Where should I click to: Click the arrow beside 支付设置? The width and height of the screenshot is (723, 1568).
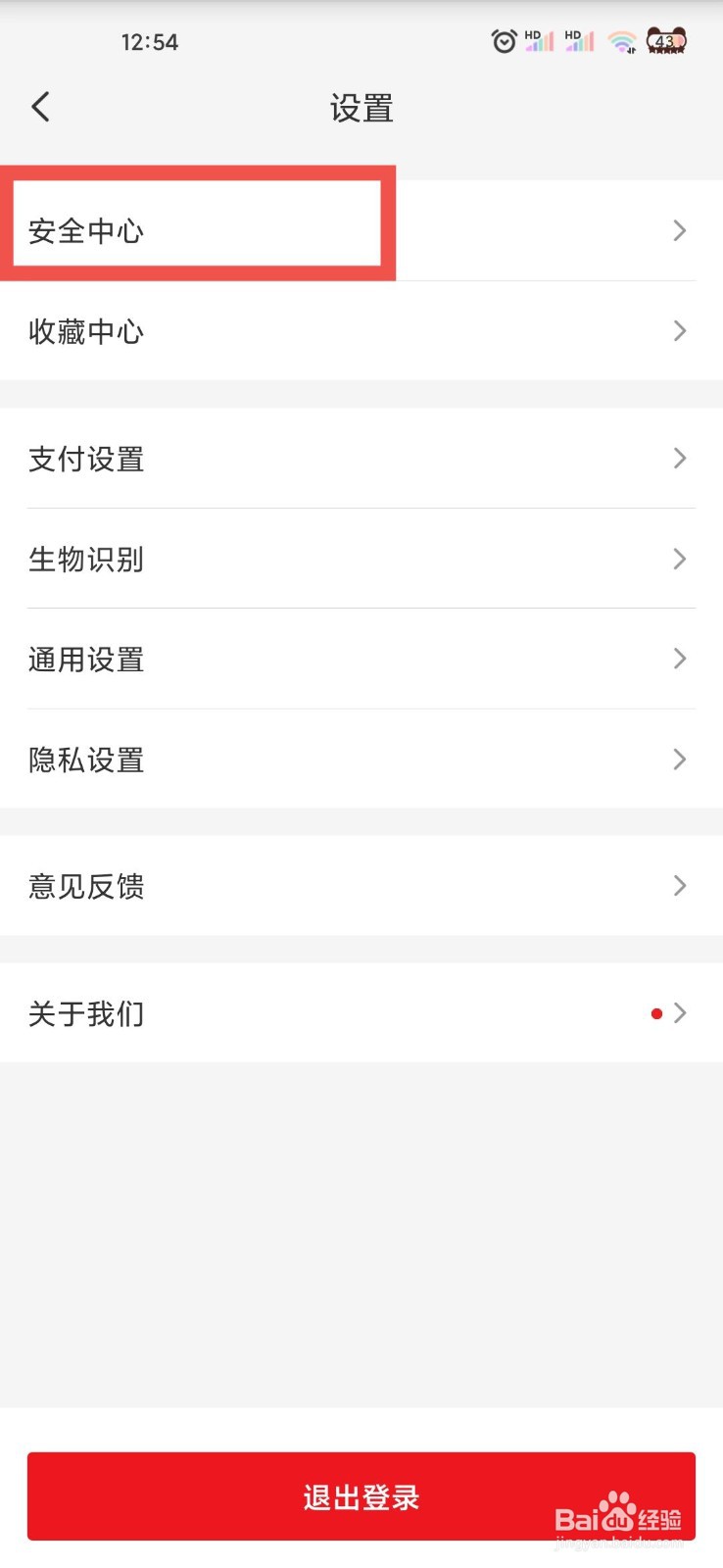[679, 459]
